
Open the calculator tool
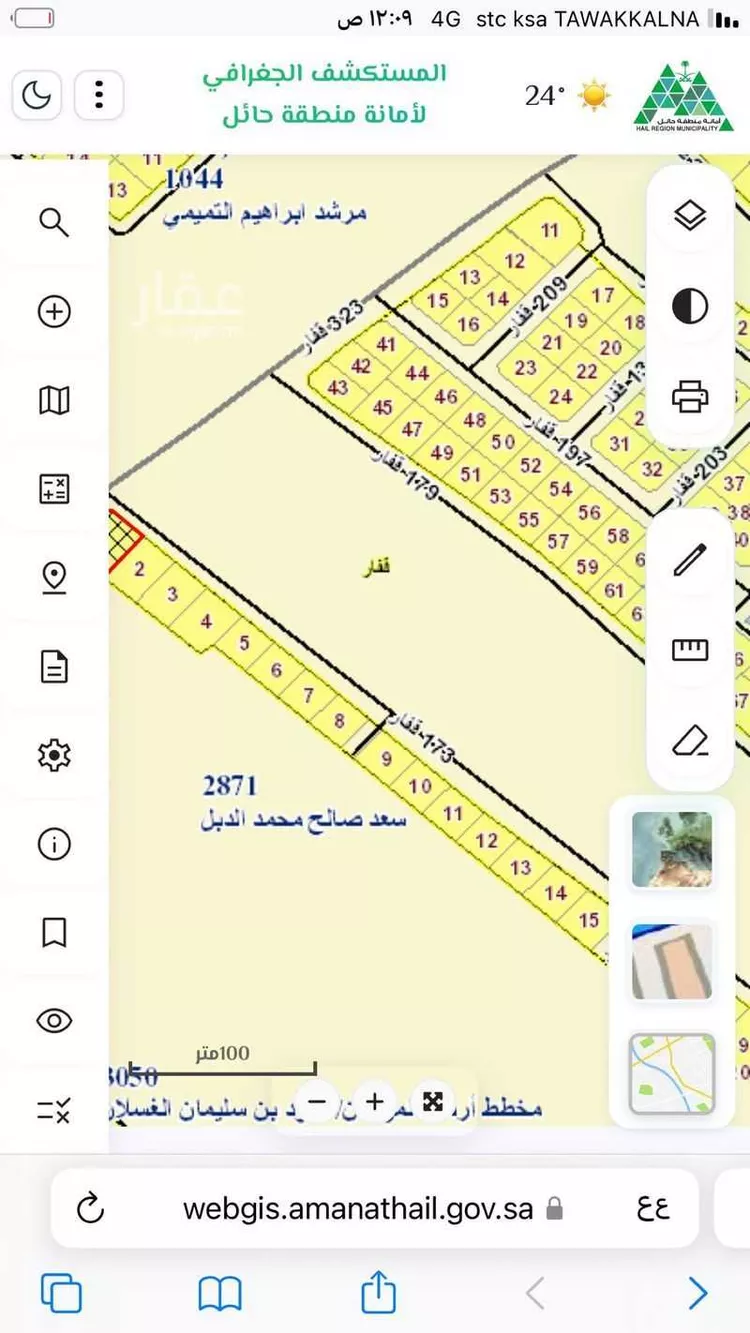(54, 489)
